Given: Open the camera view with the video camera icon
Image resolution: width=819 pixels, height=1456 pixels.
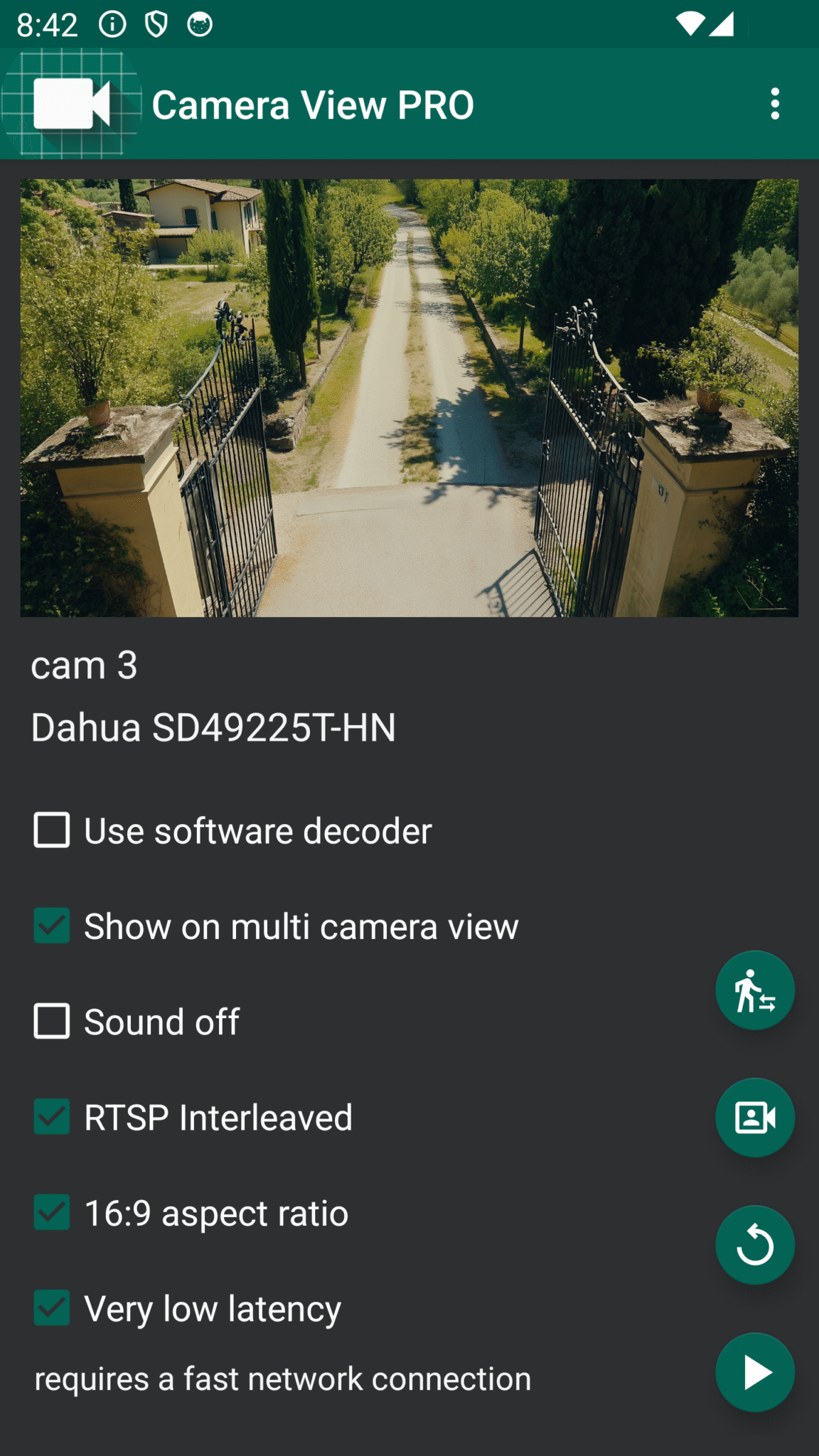Looking at the screenshot, I should click(x=755, y=1118).
